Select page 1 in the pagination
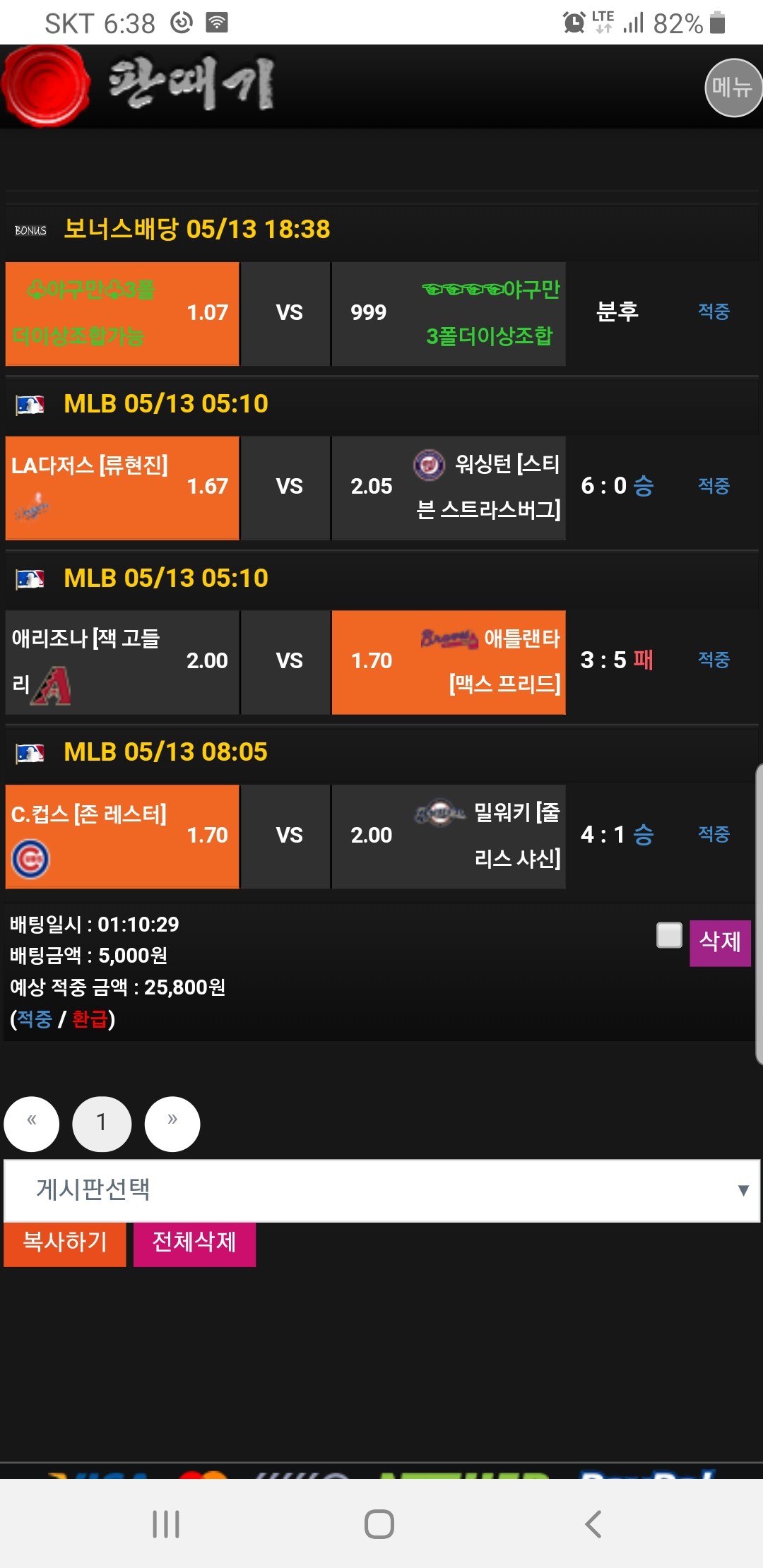 pos(102,1124)
